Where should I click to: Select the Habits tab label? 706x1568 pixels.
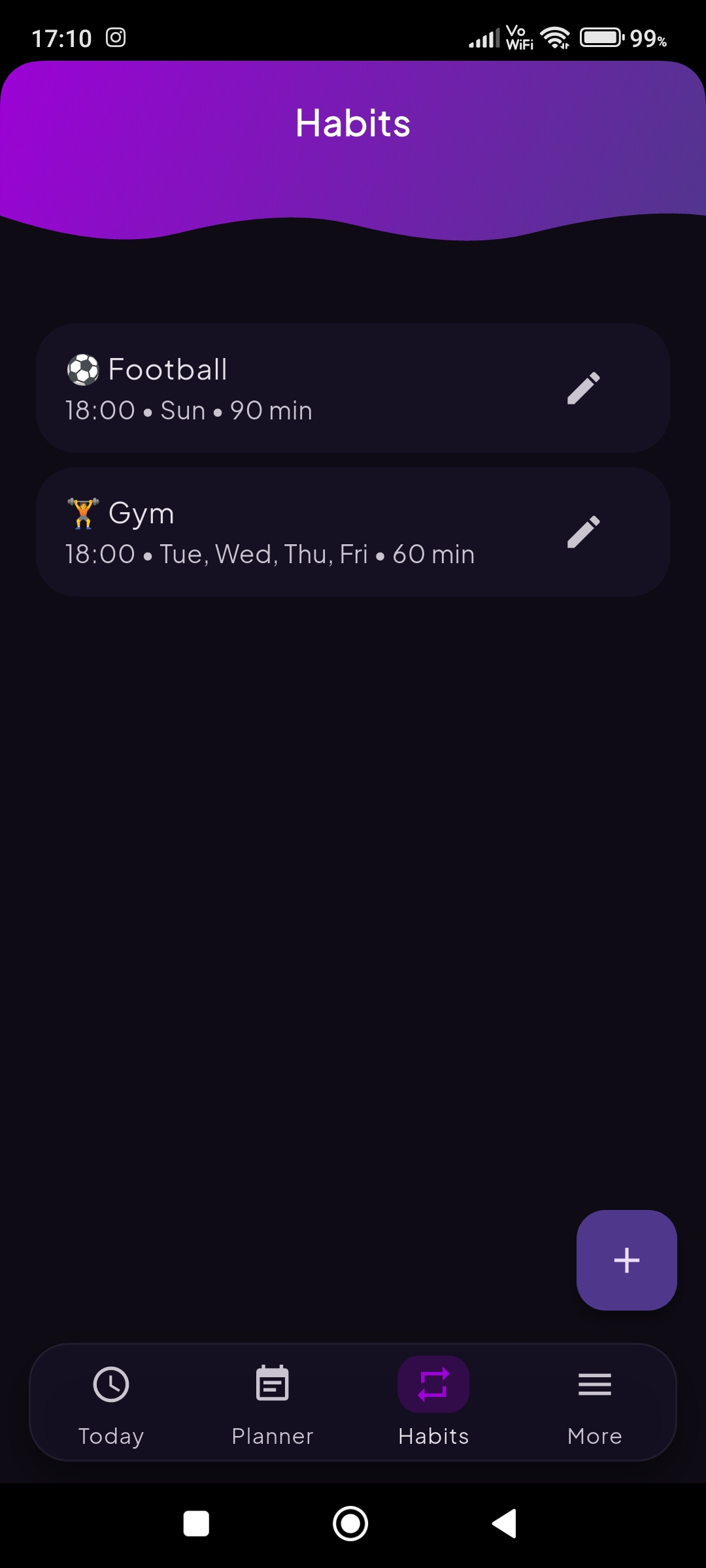point(433,1435)
